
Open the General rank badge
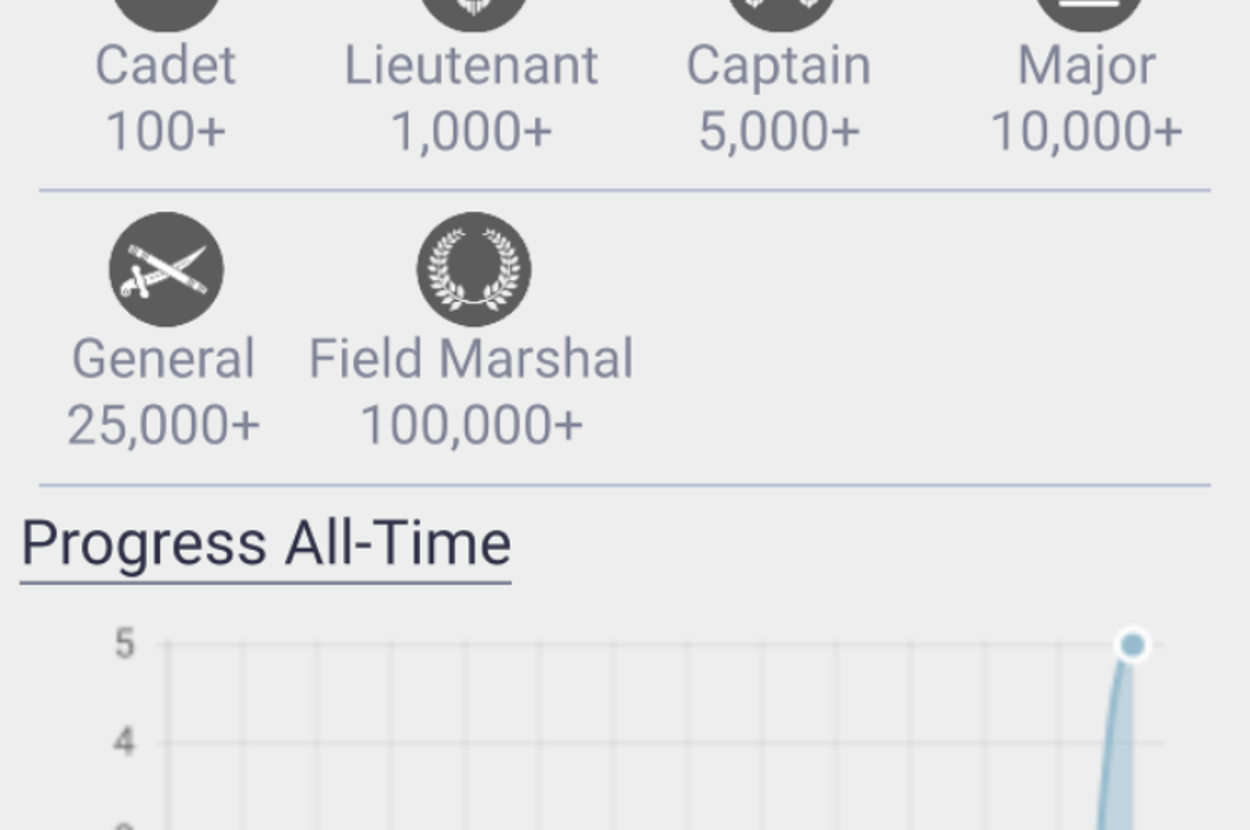166,269
